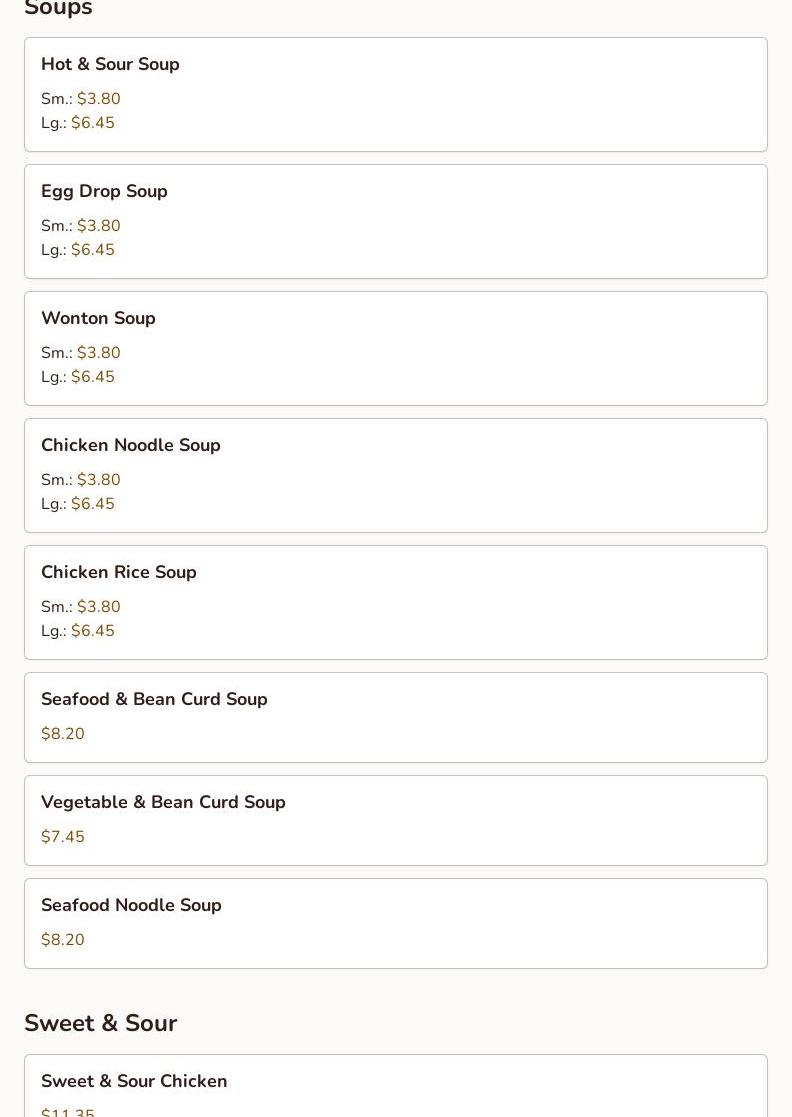Viewport: 792px width, 1117px height.
Task: Choose Wonton Soup from the menu
Action: click(x=395, y=348)
